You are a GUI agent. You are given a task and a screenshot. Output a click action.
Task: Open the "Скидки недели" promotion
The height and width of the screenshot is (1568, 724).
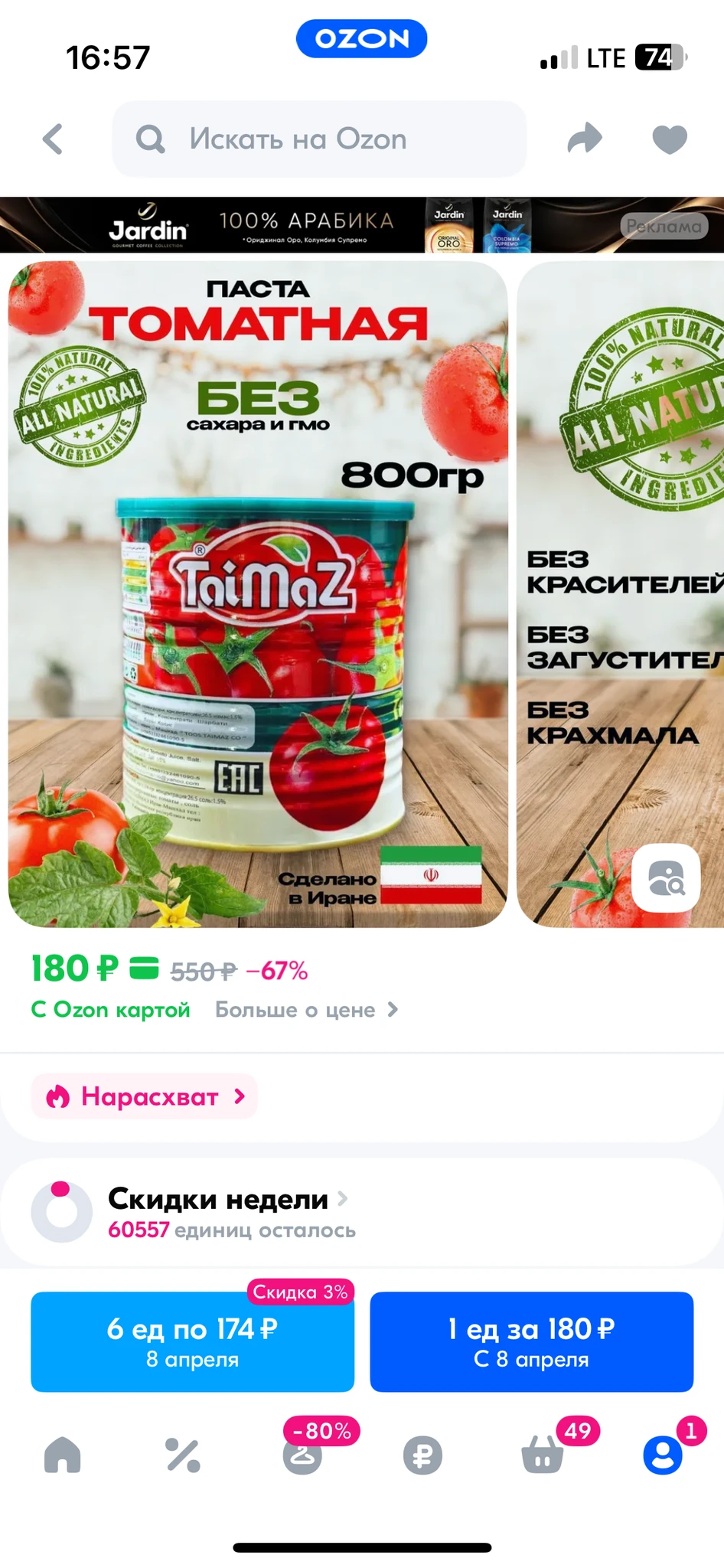click(x=218, y=1199)
